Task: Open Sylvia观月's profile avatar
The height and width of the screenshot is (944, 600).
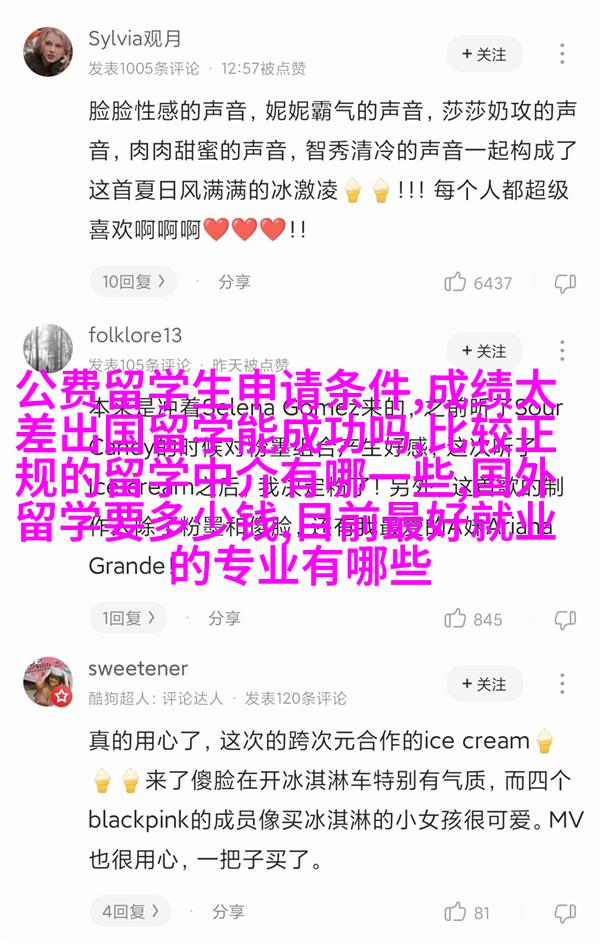Action: pyautogui.click(x=48, y=52)
